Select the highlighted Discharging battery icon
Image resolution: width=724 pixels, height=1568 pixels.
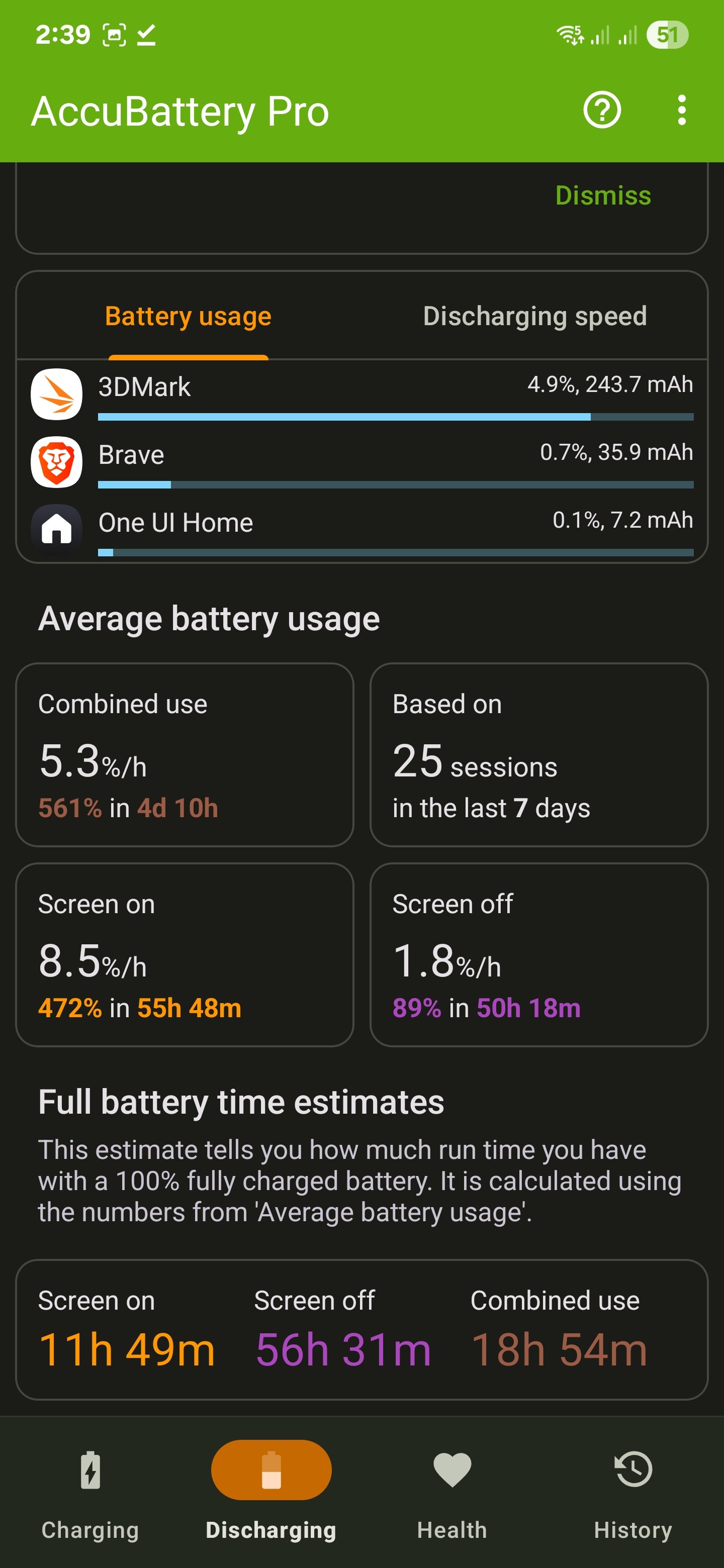[271, 1469]
